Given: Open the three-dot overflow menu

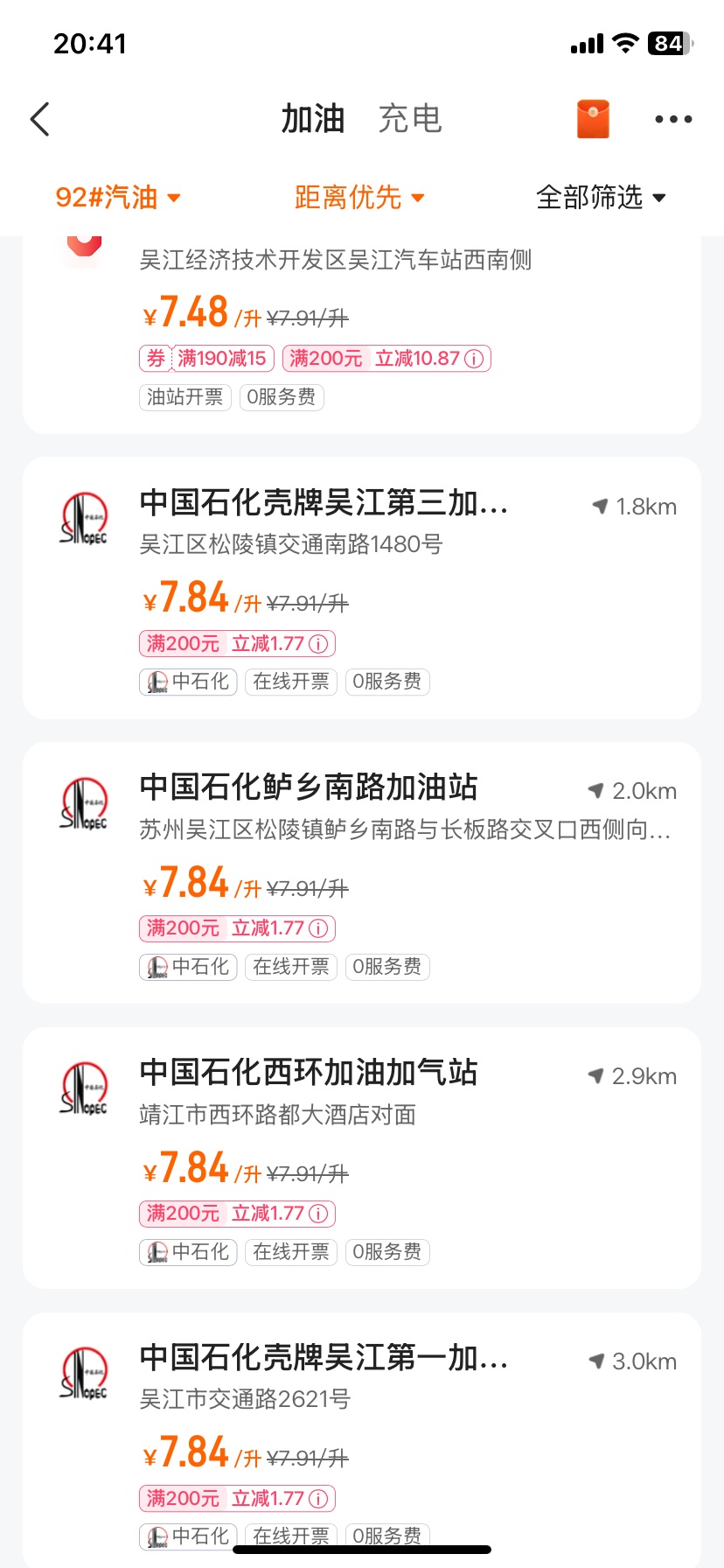Looking at the screenshot, I should pyautogui.click(x=673, y=119).
